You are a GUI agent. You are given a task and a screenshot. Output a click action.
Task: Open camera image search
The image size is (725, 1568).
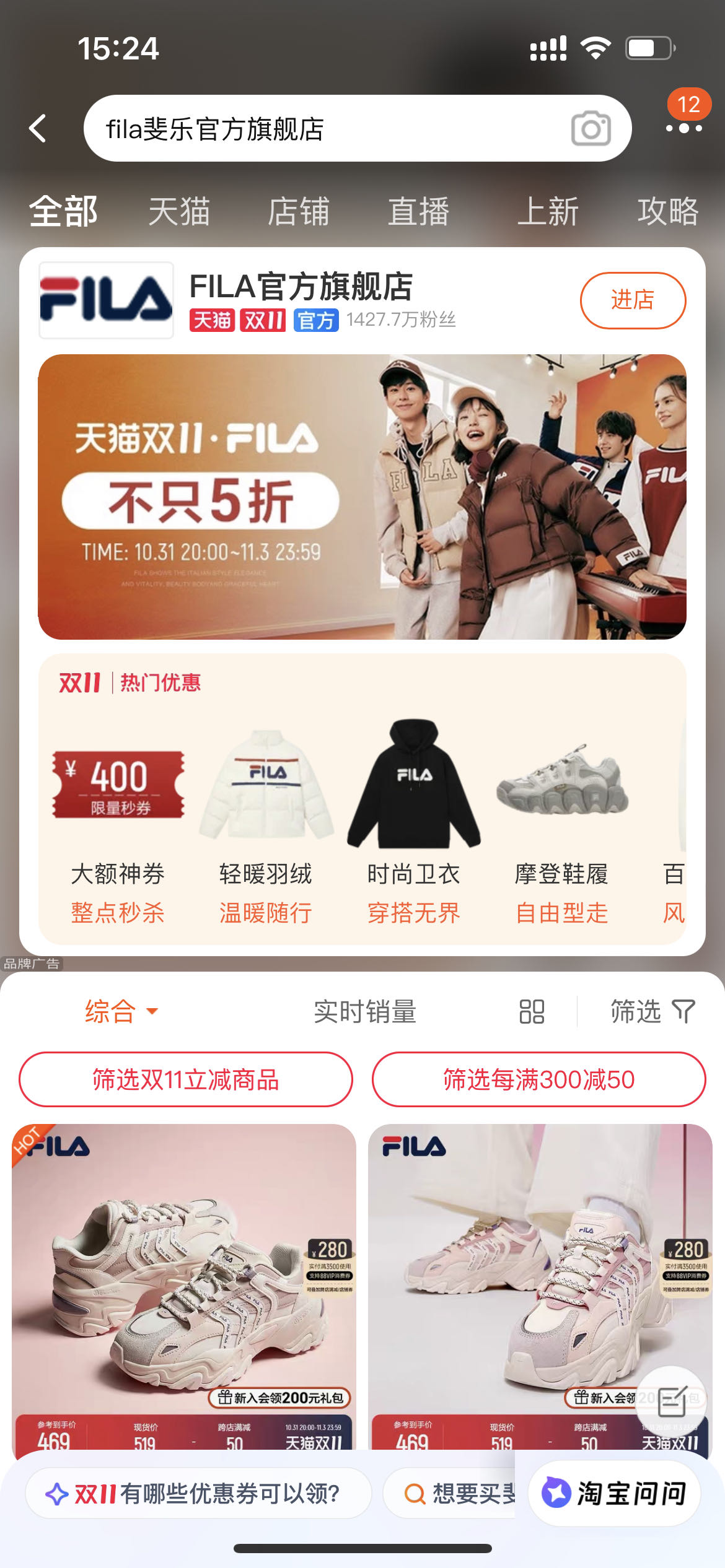[x=591, y=129]
